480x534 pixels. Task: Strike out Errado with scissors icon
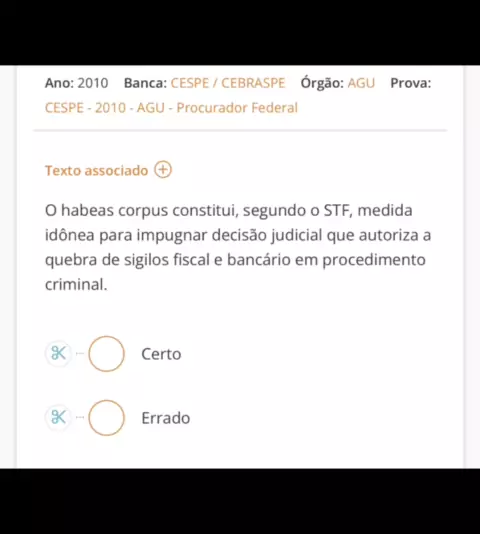click(58, 417)
